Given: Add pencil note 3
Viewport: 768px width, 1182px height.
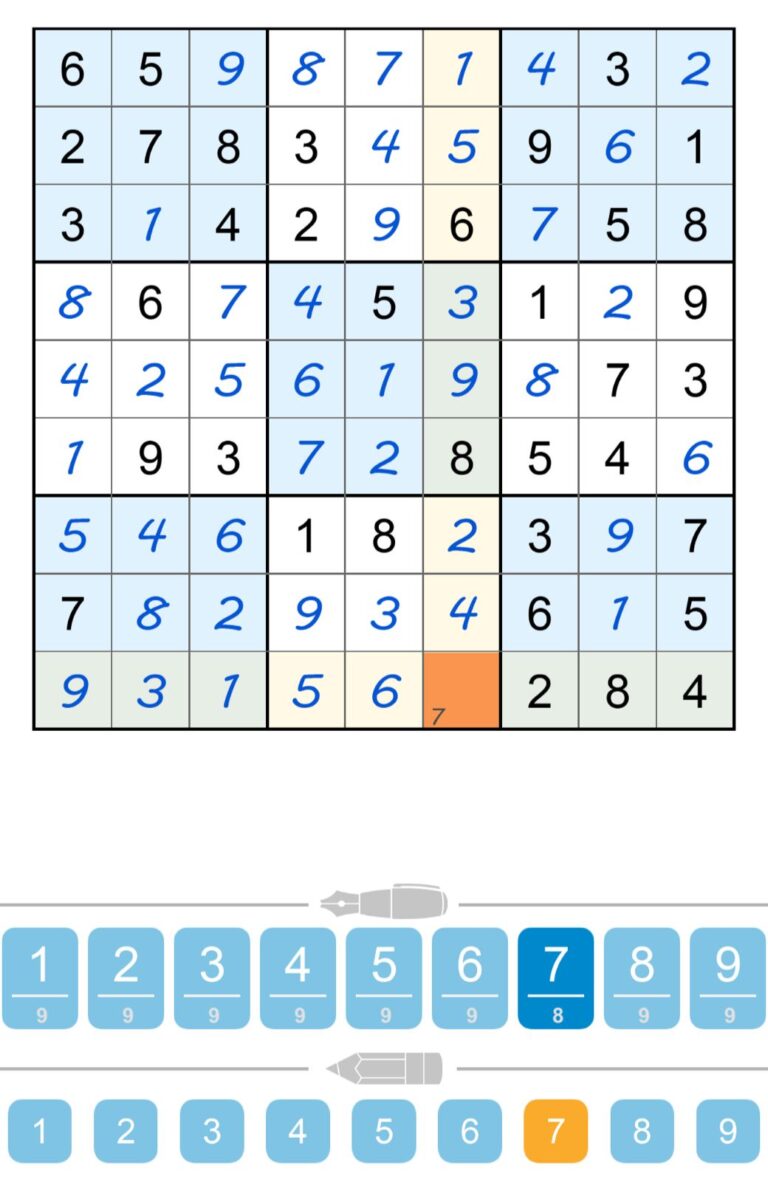Looking at the screenshot, I should (x=212, y=1131).
